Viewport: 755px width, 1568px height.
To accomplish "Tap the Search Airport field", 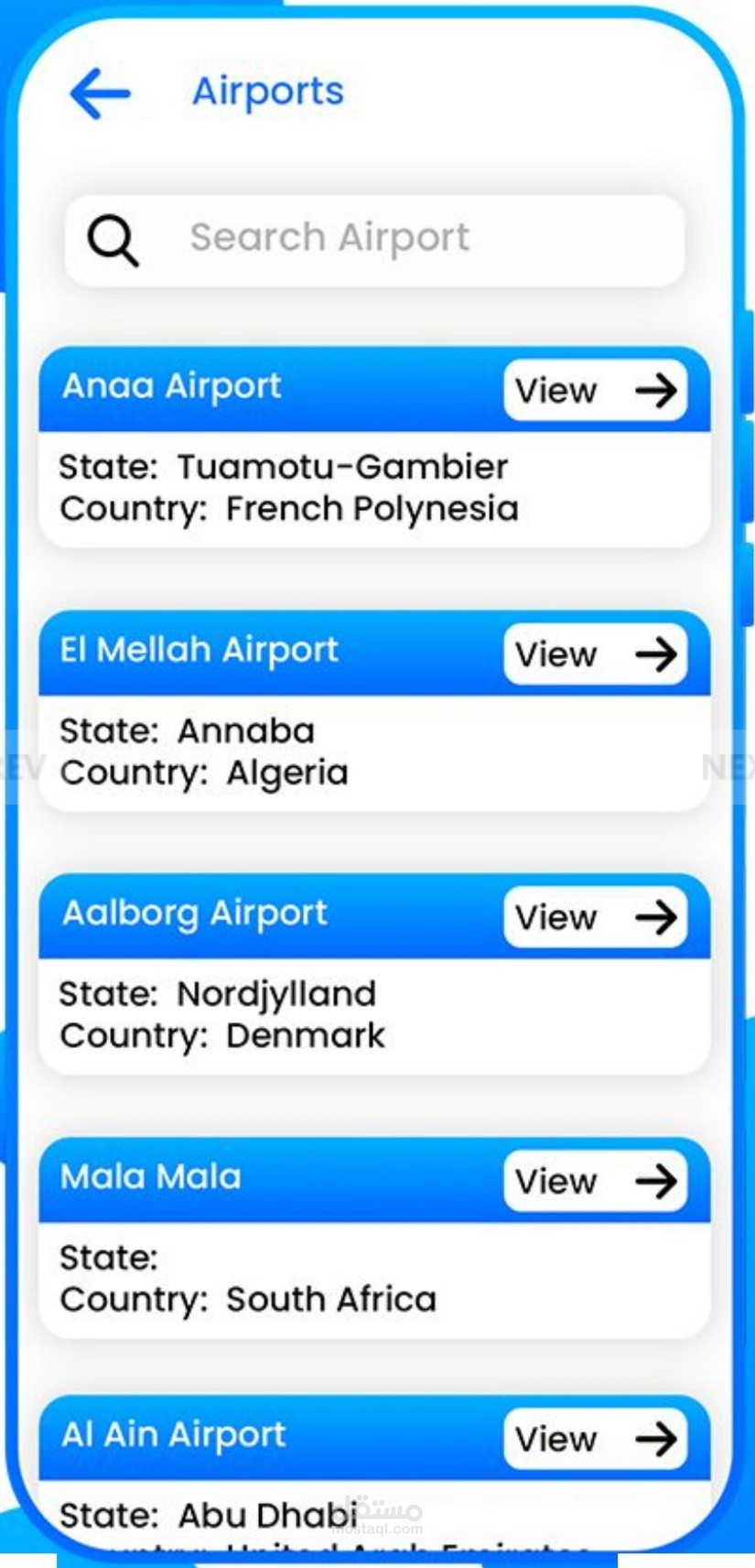I will point(375,239).
